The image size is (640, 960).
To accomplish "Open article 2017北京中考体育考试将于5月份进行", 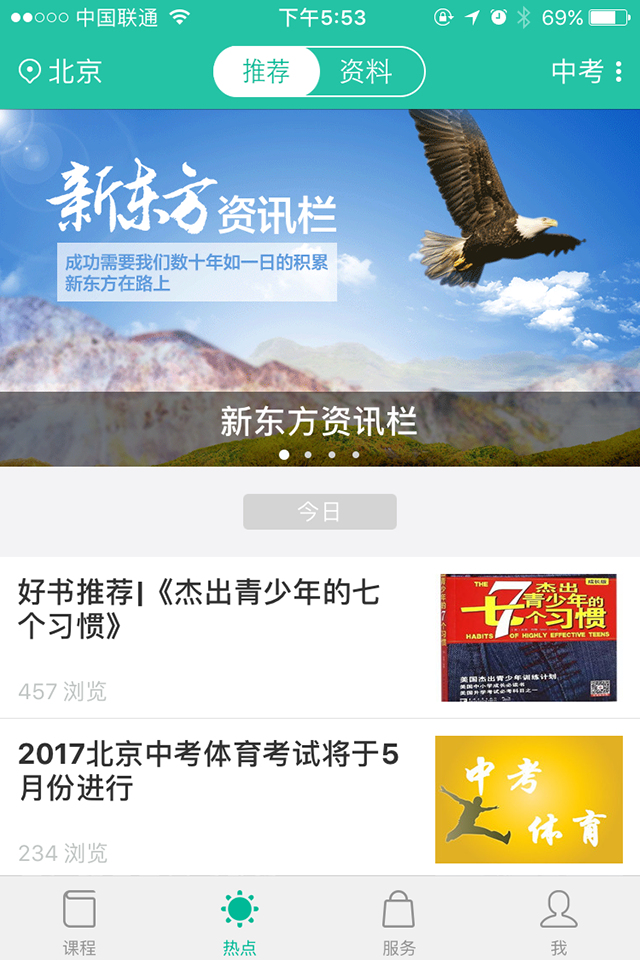I will click(320, 798).
